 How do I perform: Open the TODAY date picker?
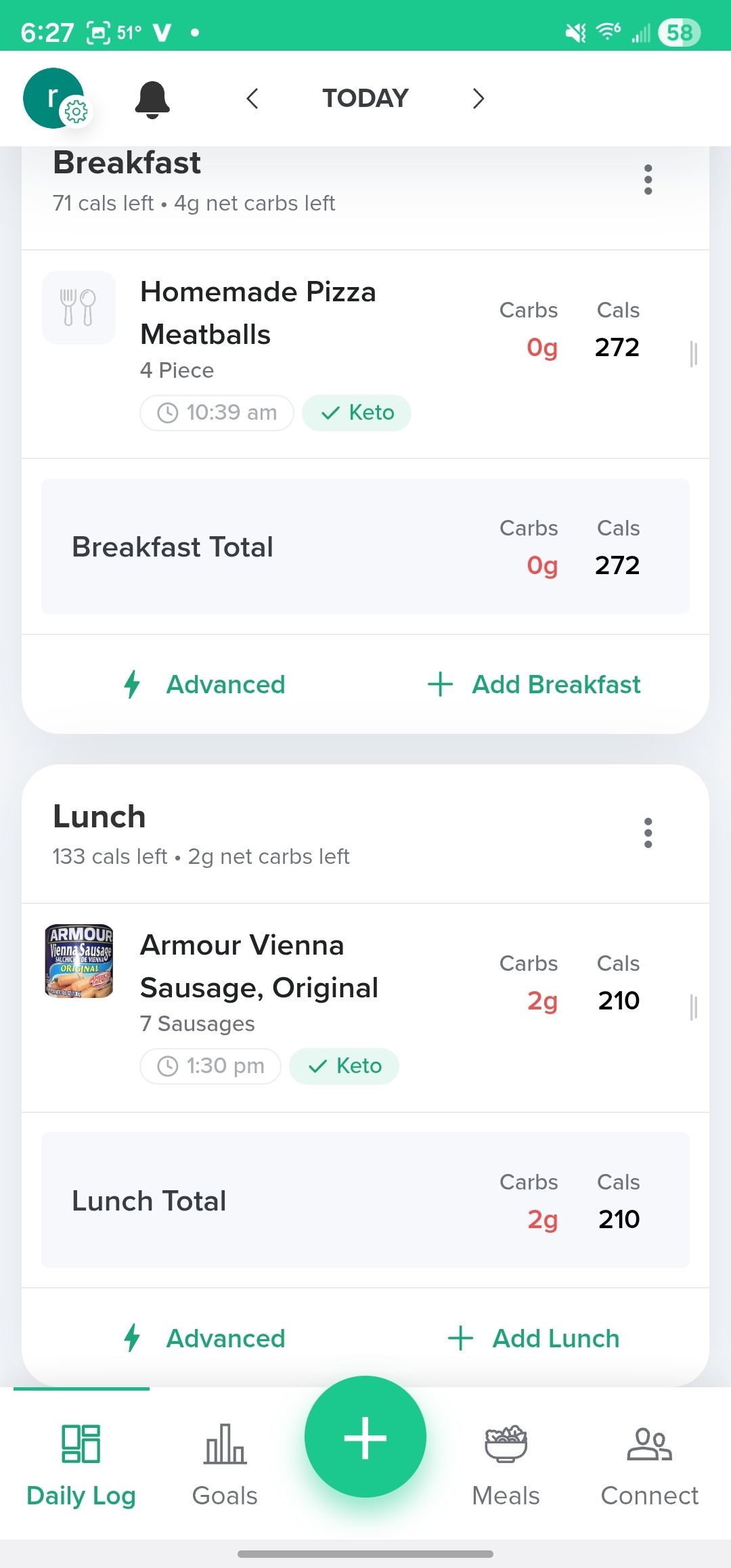click(365, 99)
